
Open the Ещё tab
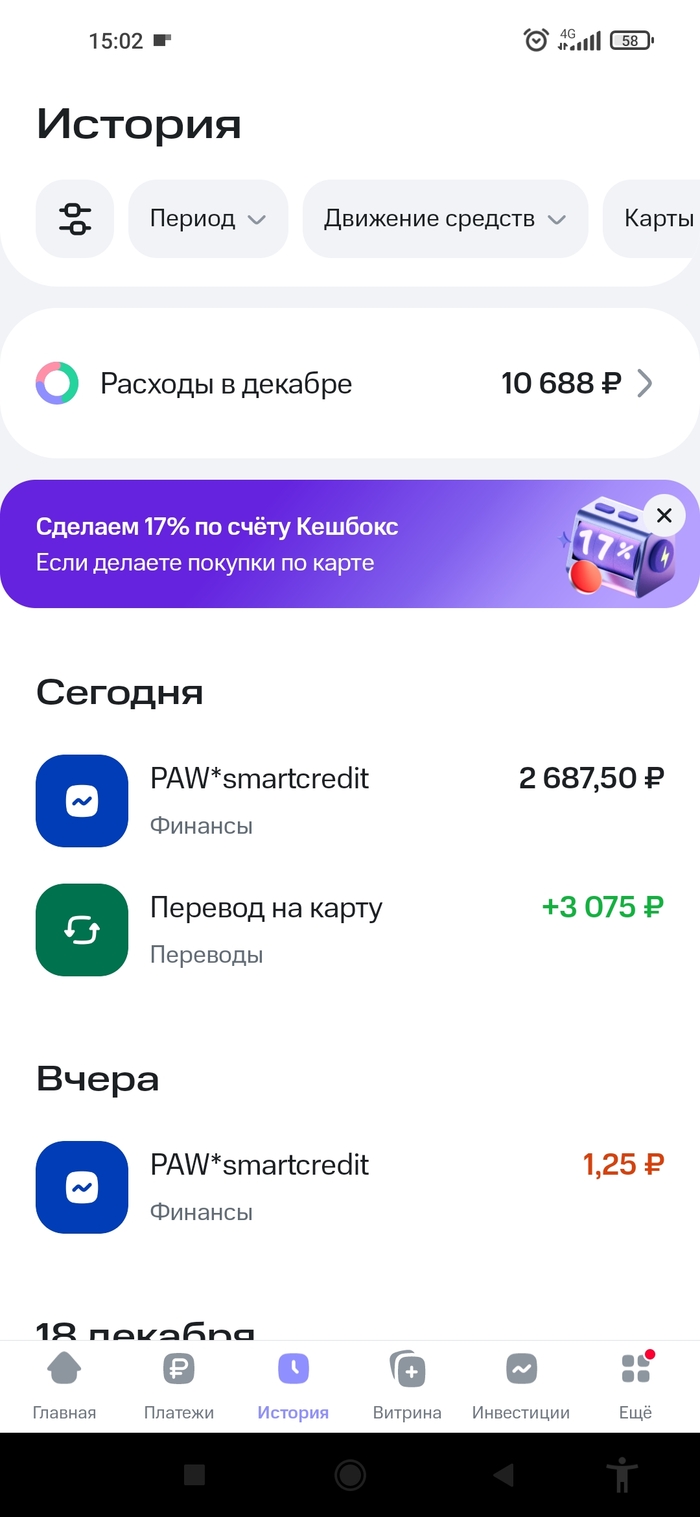coord(635,1385)
